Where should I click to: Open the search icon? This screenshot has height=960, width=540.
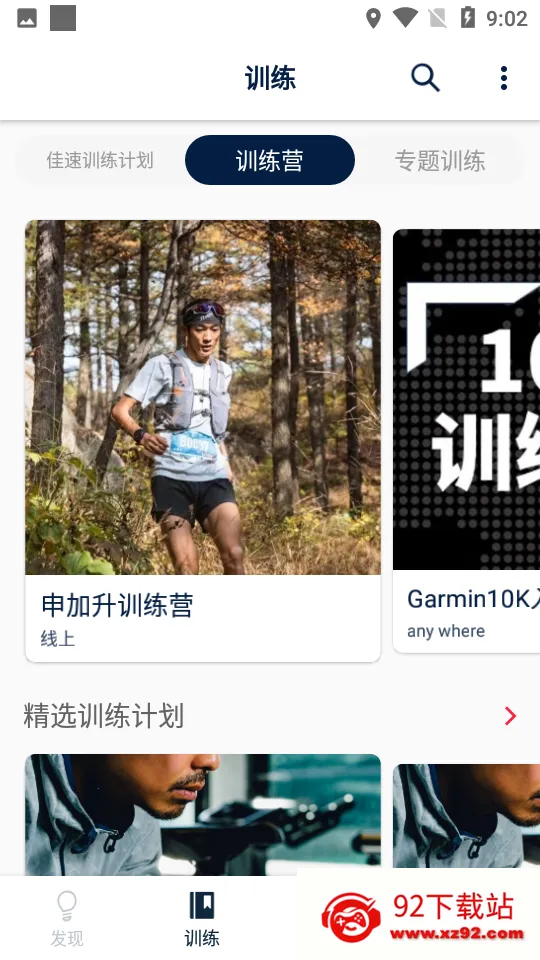[425, 78]
